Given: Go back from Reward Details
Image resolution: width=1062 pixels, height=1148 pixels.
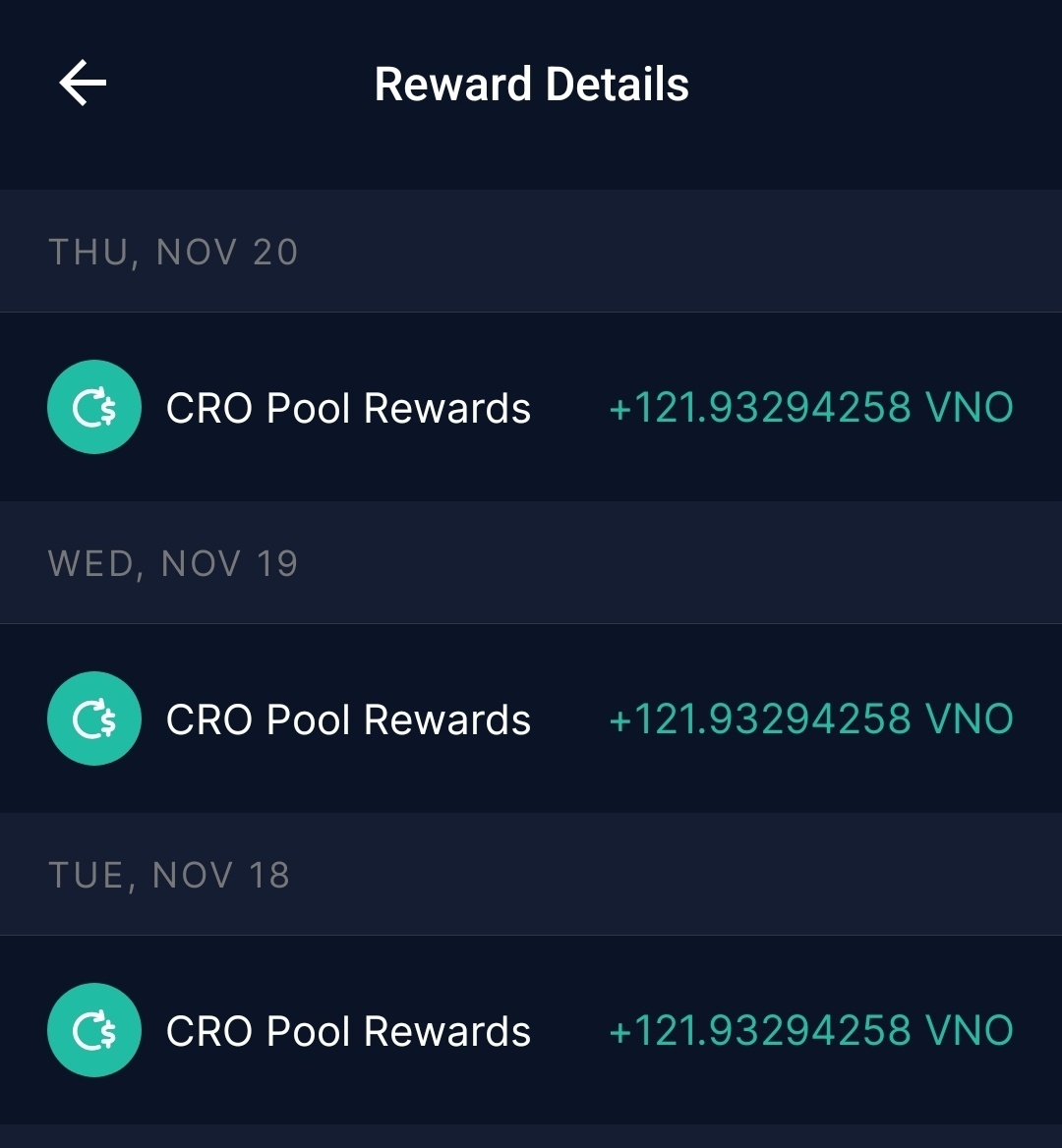Looking at the screenshot, I should pos(83,84).
